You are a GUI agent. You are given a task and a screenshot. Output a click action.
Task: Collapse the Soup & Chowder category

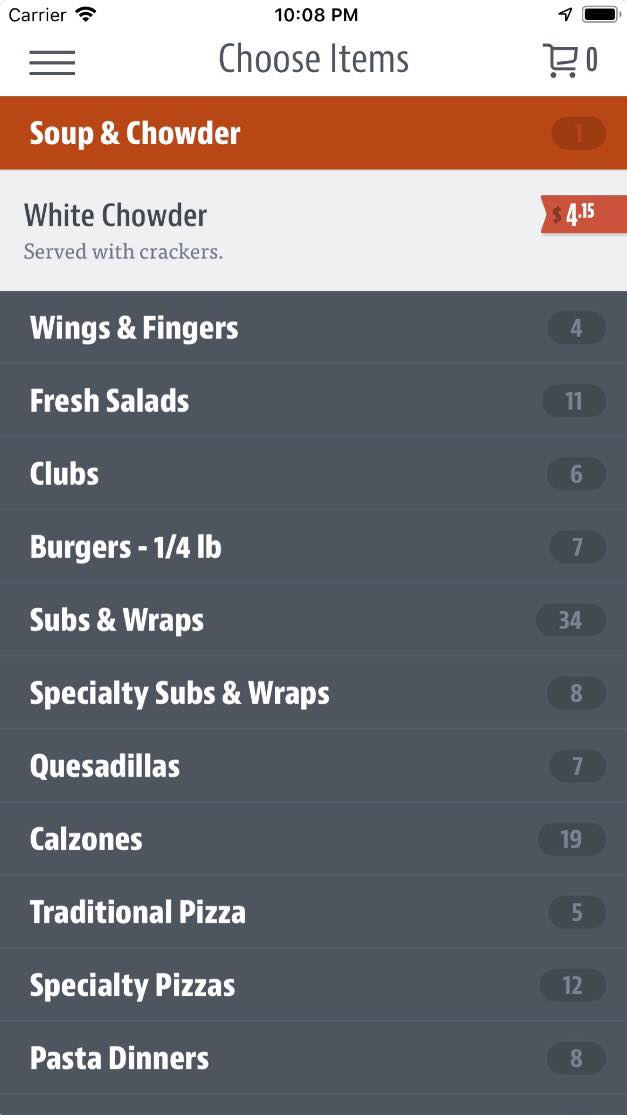(313, 133)
